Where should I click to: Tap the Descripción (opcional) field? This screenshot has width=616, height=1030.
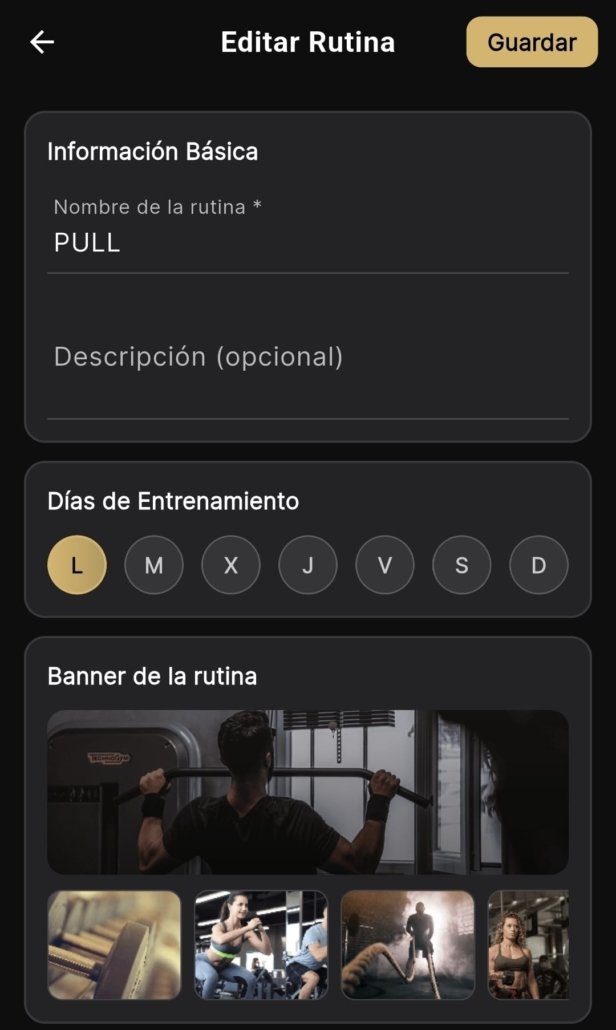click(308, 367)
